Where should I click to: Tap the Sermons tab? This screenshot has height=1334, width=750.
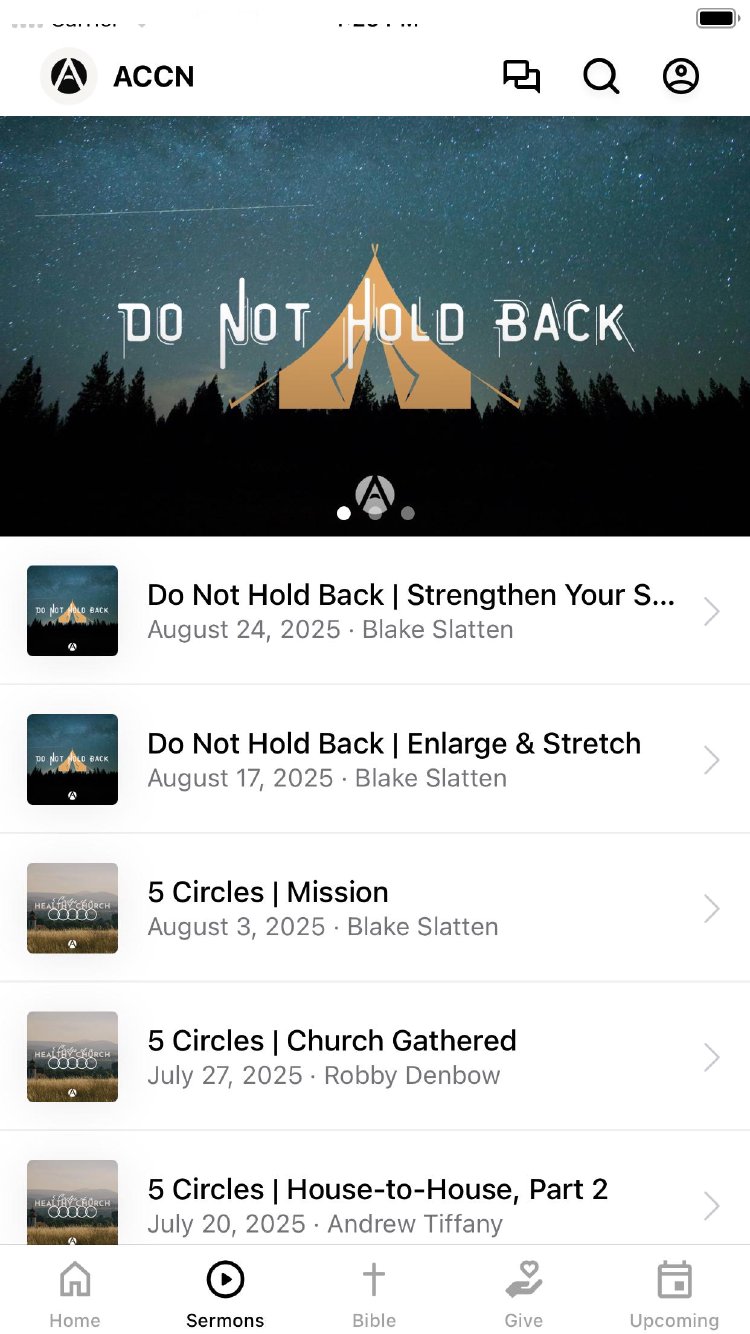pyautogui.click(x=225, y=1294)
